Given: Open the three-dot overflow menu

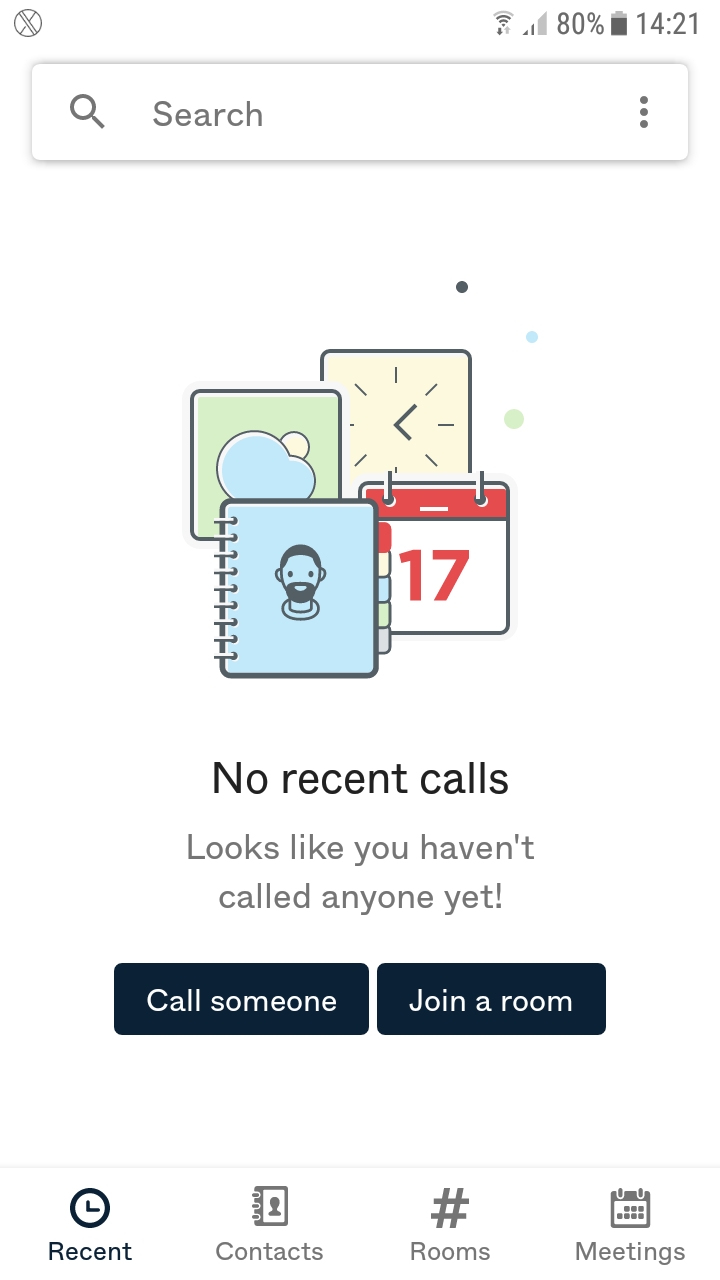Looking at the screenshot, I should (x=644, y=113).
